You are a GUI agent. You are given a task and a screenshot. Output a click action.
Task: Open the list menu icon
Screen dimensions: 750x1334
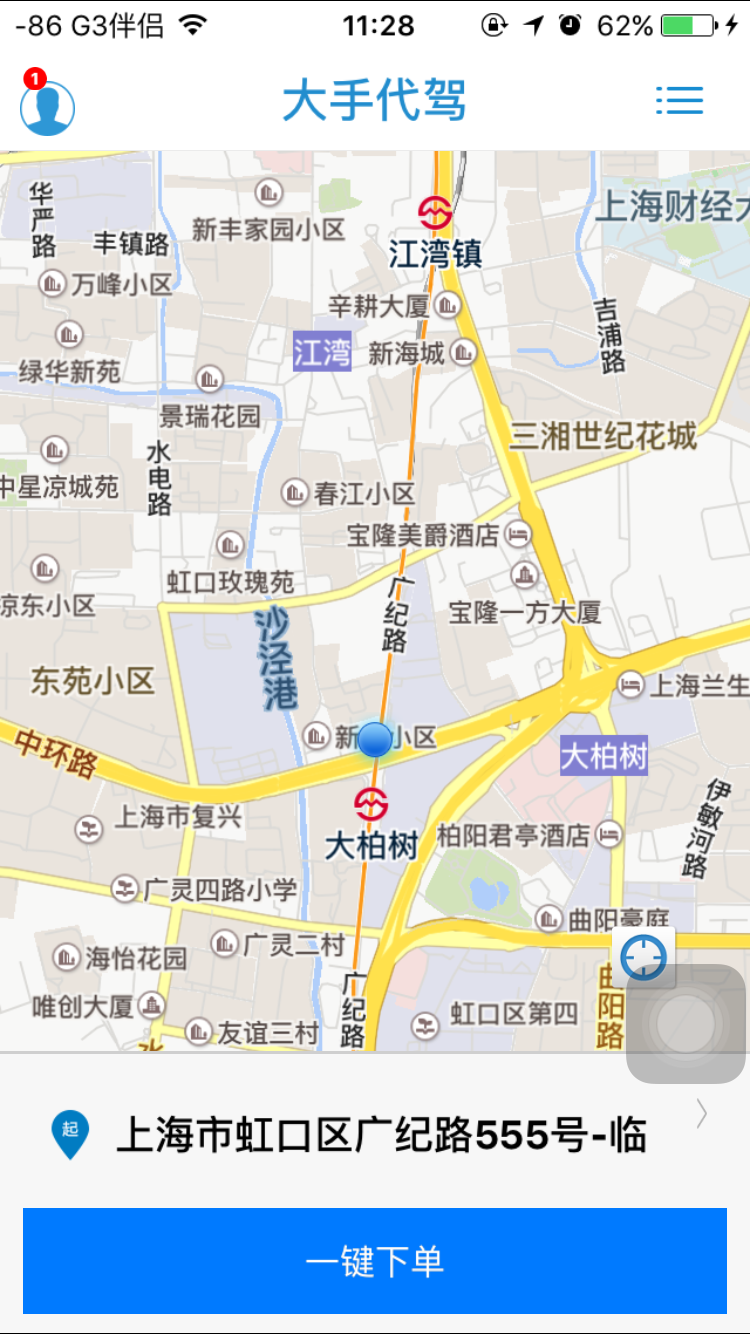pos(679,100)
